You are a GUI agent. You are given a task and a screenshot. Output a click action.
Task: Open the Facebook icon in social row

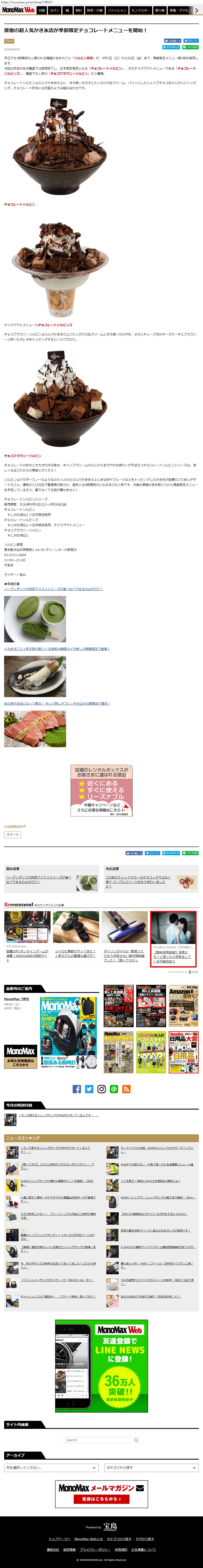[77, 1089]
